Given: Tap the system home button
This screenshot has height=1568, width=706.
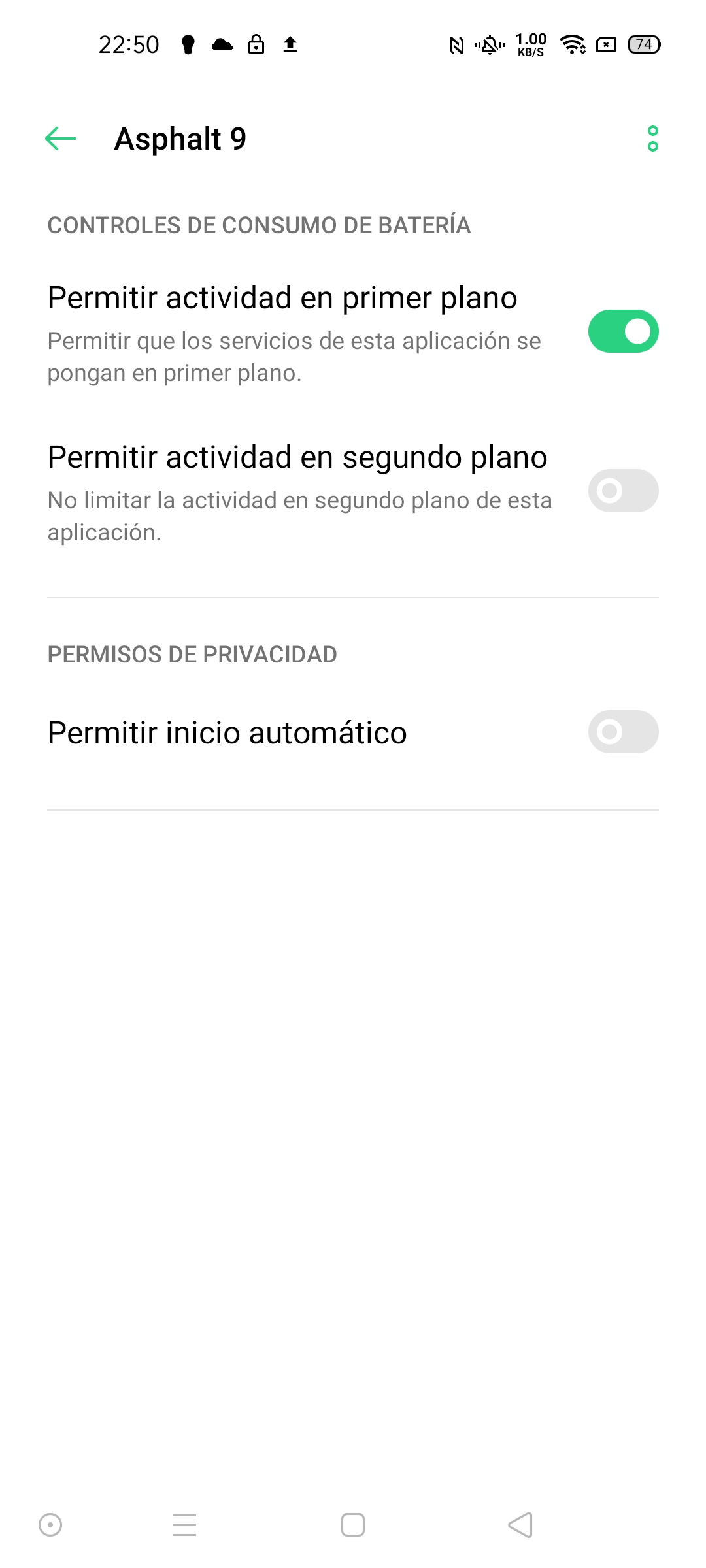Looking at the screenshot, I should [x=353, y=1525].
